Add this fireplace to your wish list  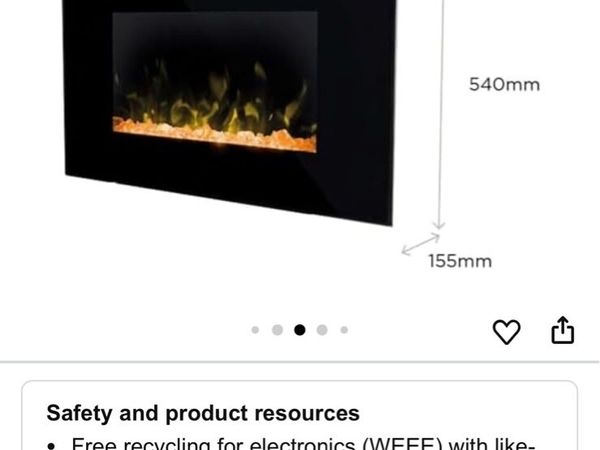[x=507, y=331]
